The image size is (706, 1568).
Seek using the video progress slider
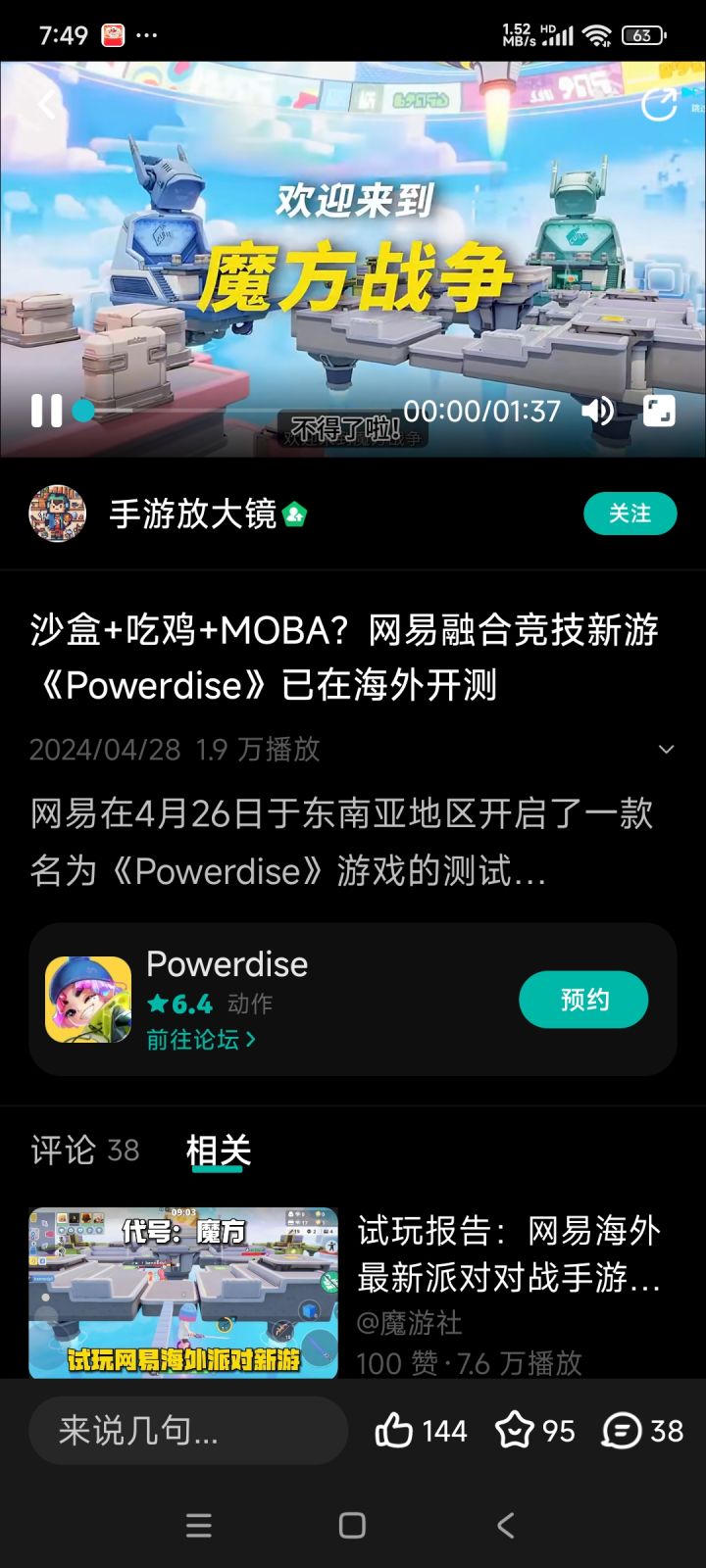tap(83, 413)
